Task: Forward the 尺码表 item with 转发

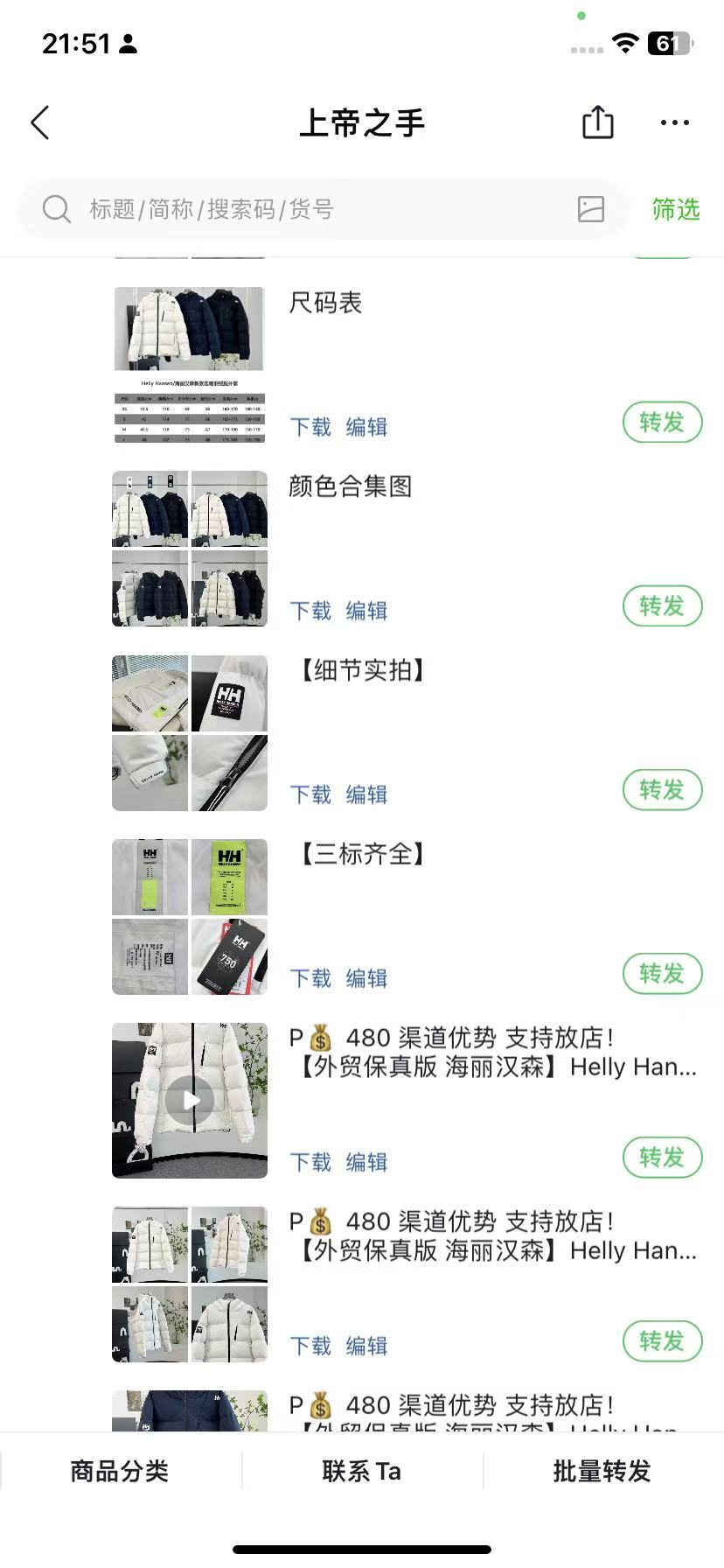Action: (662, 423)
